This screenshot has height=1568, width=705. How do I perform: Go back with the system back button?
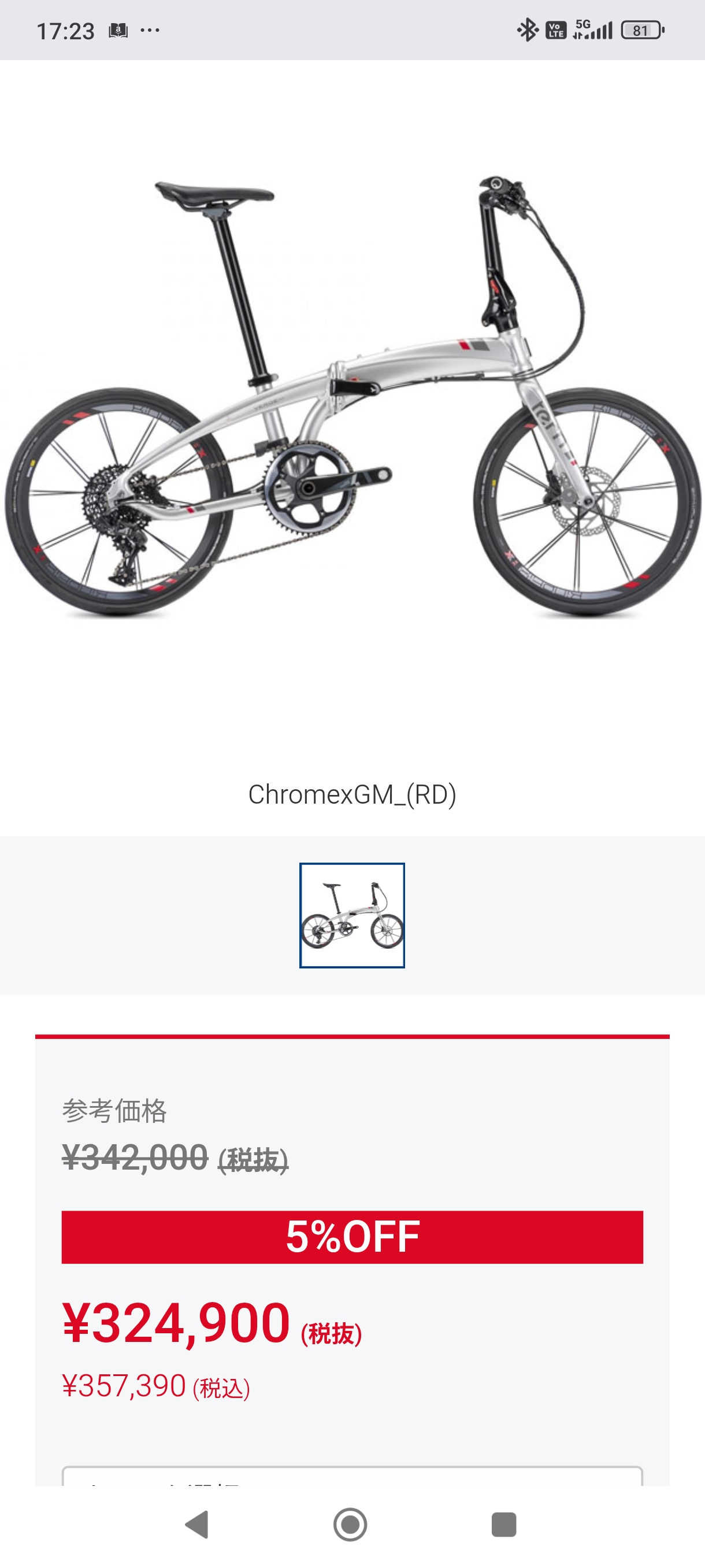pos(197,1525)
